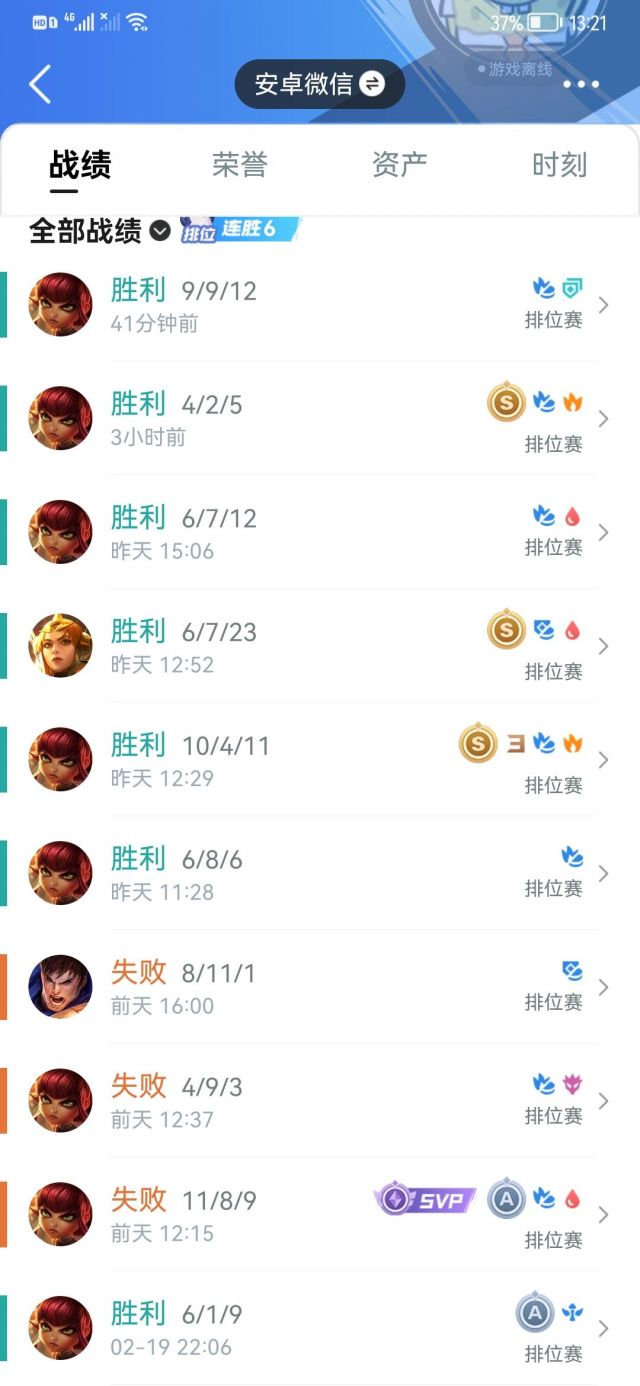
Task: View the match from 昨天 15:06
Action: (x=320, y=532)
